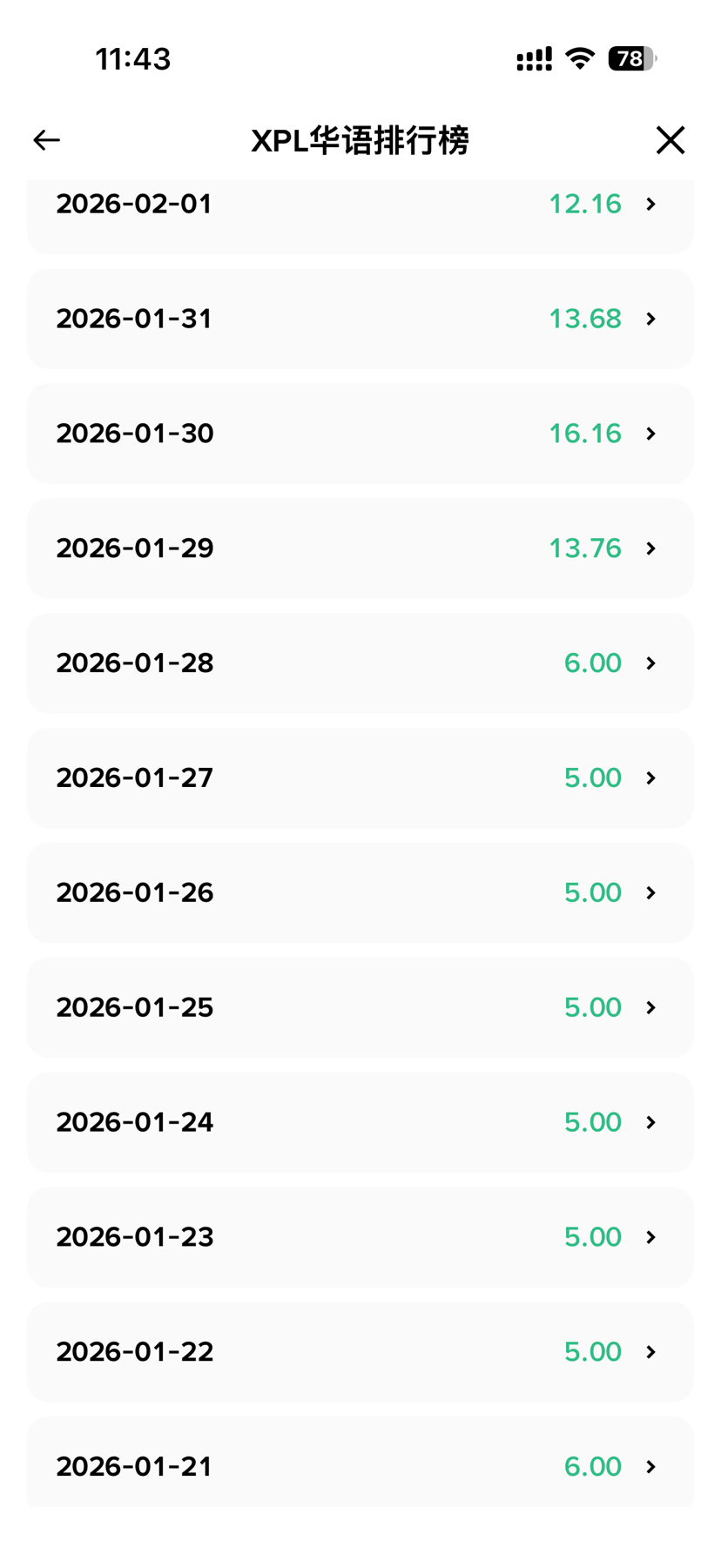
Task: Open the 2026-01-30 row
Action: coord(360,434)
